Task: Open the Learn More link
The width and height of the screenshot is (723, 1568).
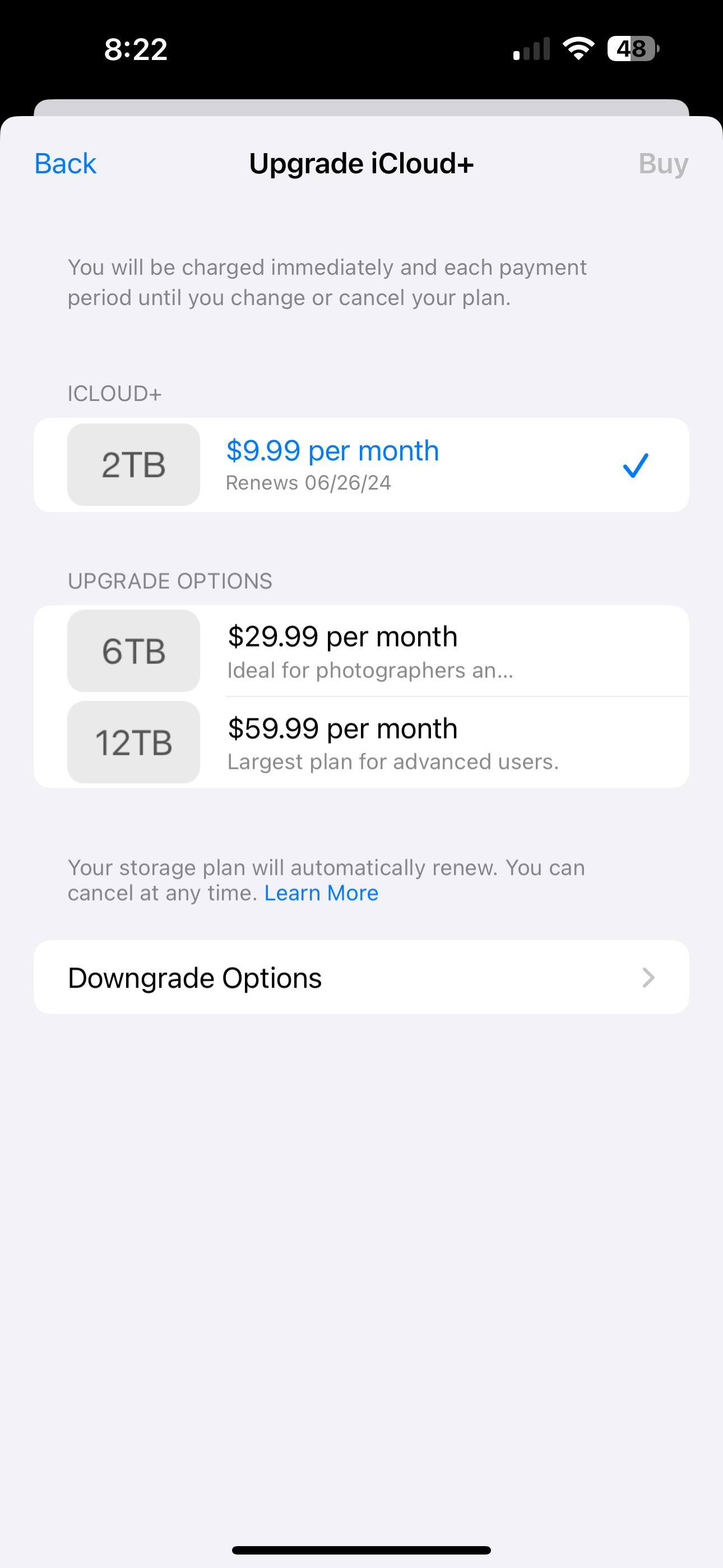Action: pyautogui.click(x=321, y=893)
